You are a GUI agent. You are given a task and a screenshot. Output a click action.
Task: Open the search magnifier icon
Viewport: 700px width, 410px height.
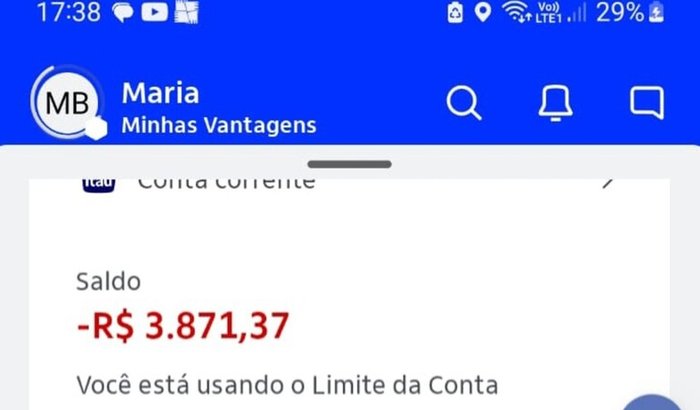(x=464, y=103)
